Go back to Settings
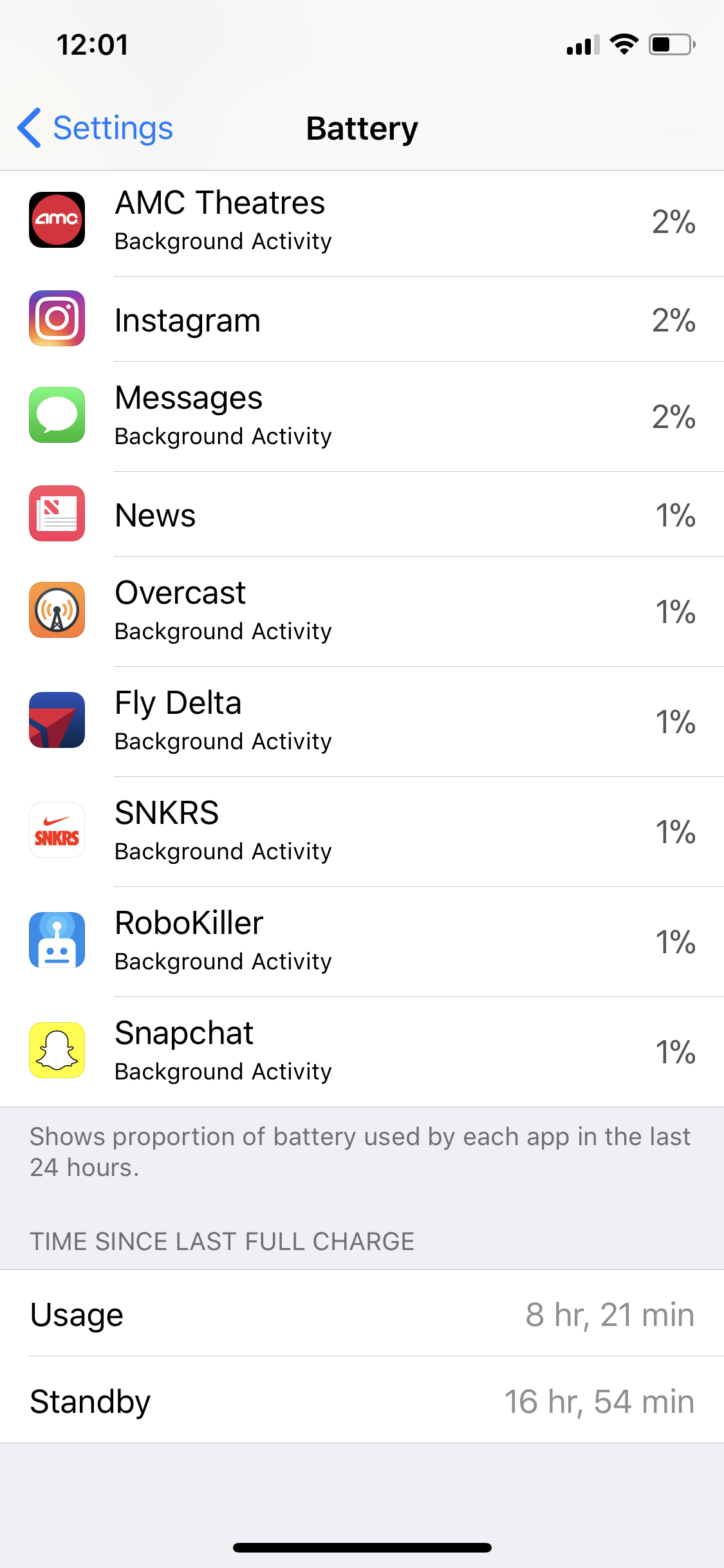This screenshot has height=1568, width=724. click(x=95, y=128)
